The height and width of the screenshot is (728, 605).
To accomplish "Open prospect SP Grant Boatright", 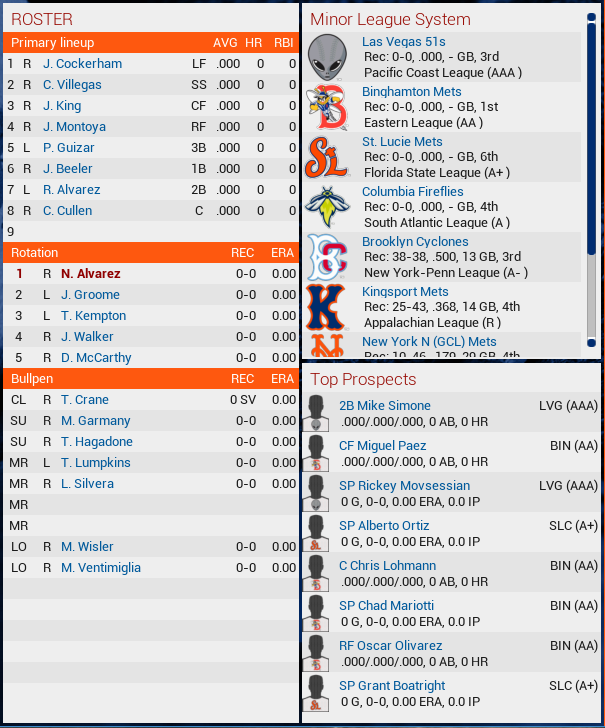I will (392, 686).
